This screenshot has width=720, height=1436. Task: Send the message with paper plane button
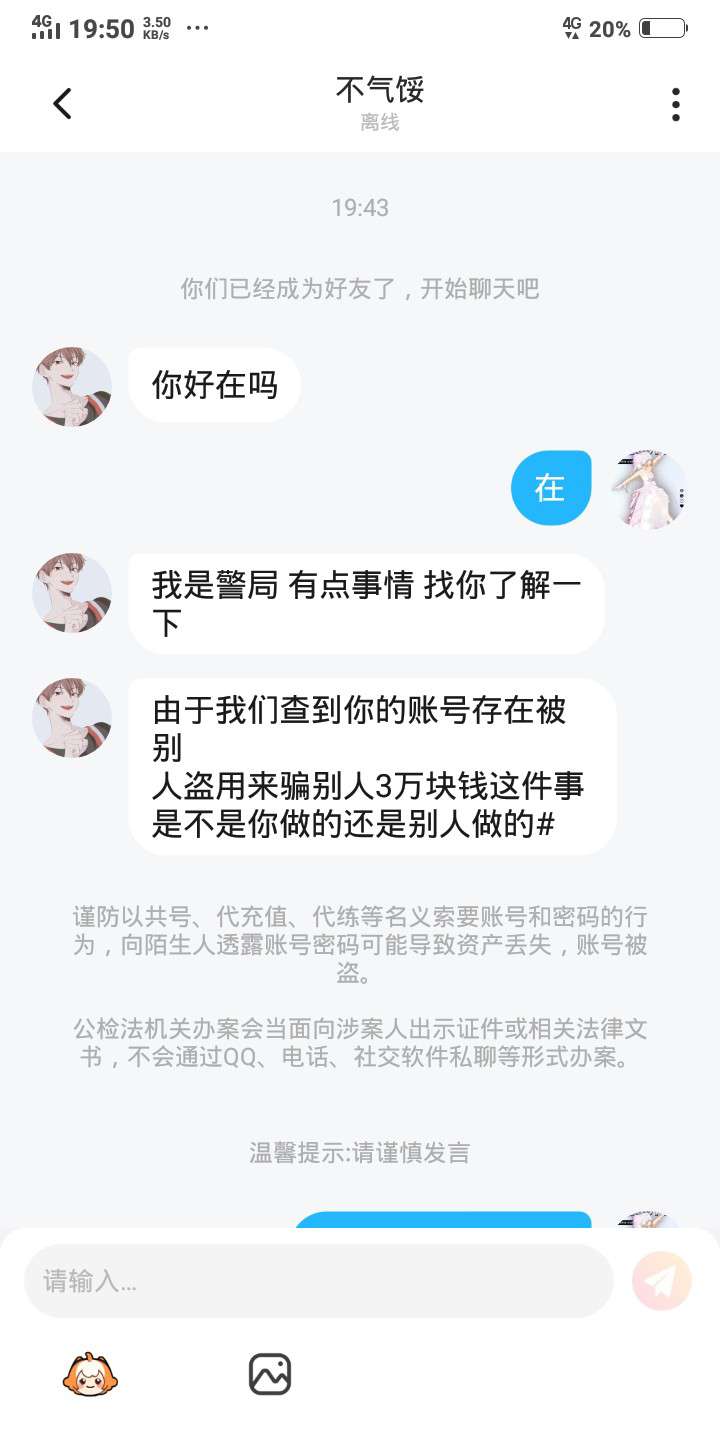pyautogui.click(x=662, y=1281)
